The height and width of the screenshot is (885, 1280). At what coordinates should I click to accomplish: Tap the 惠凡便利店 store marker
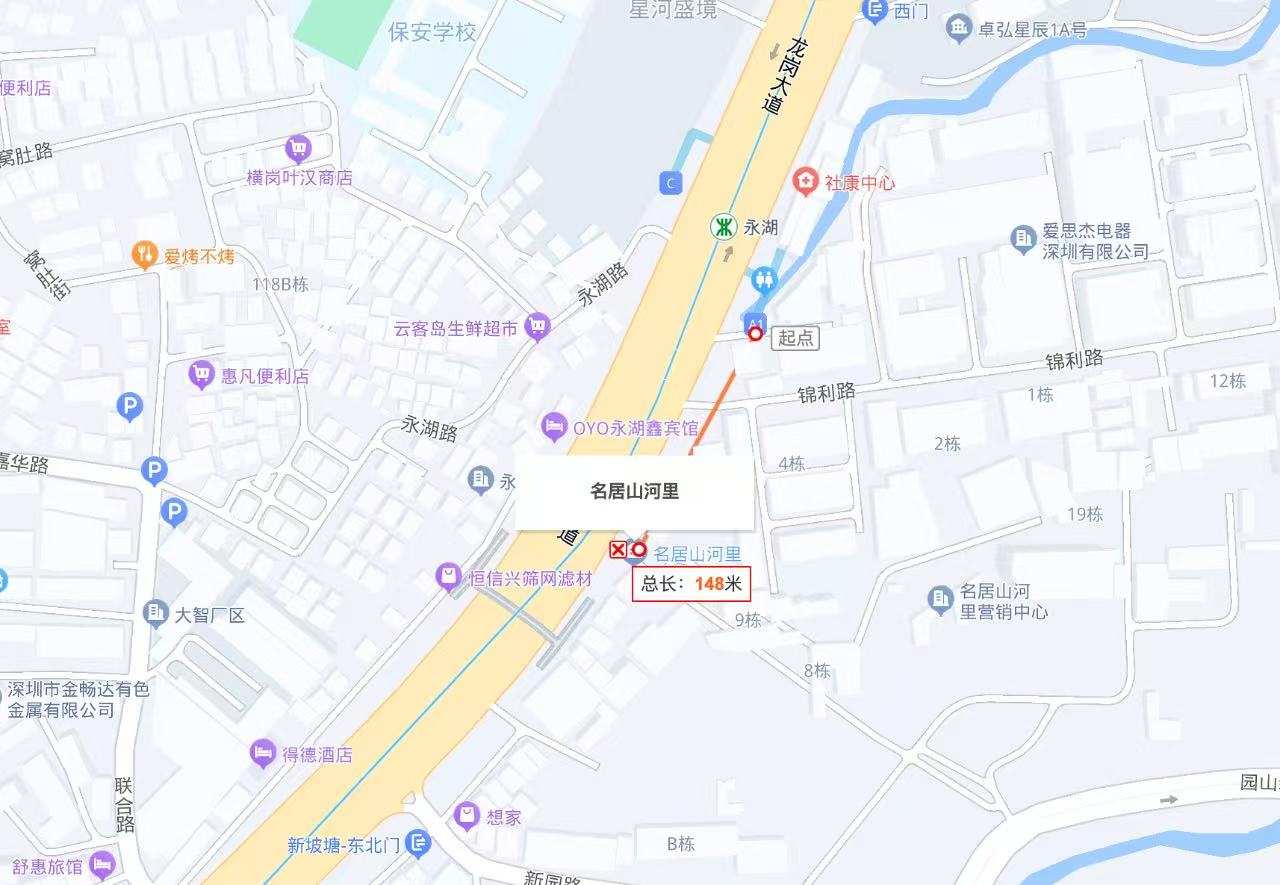(x=201, y=376)
